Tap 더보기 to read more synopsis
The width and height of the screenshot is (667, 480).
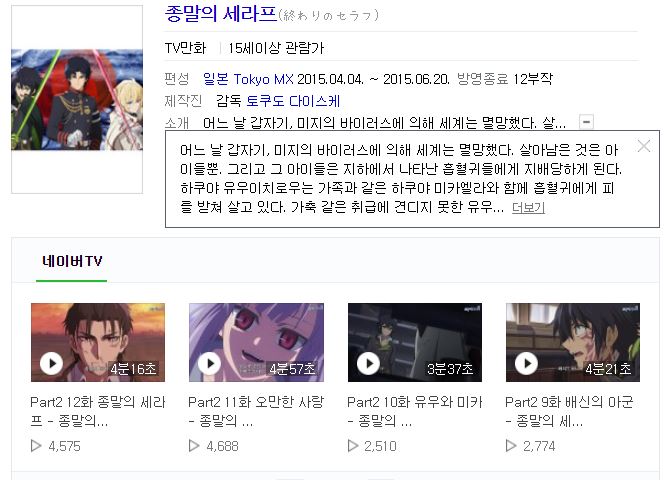click(x=528, y=208)
